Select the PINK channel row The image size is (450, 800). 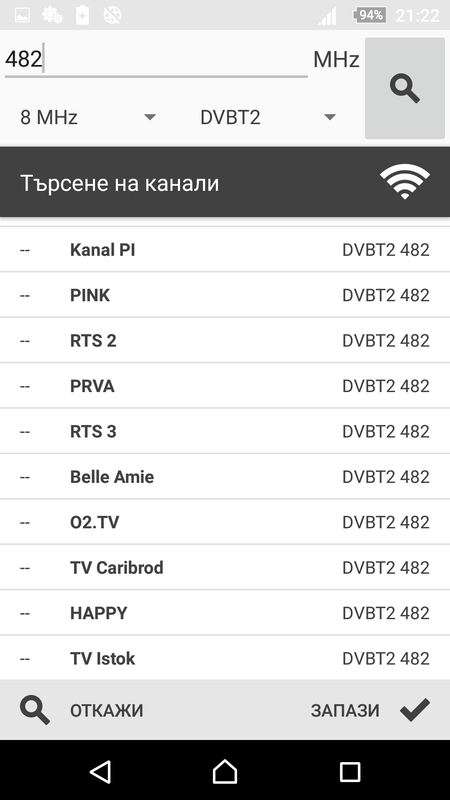tap(225, 295)
